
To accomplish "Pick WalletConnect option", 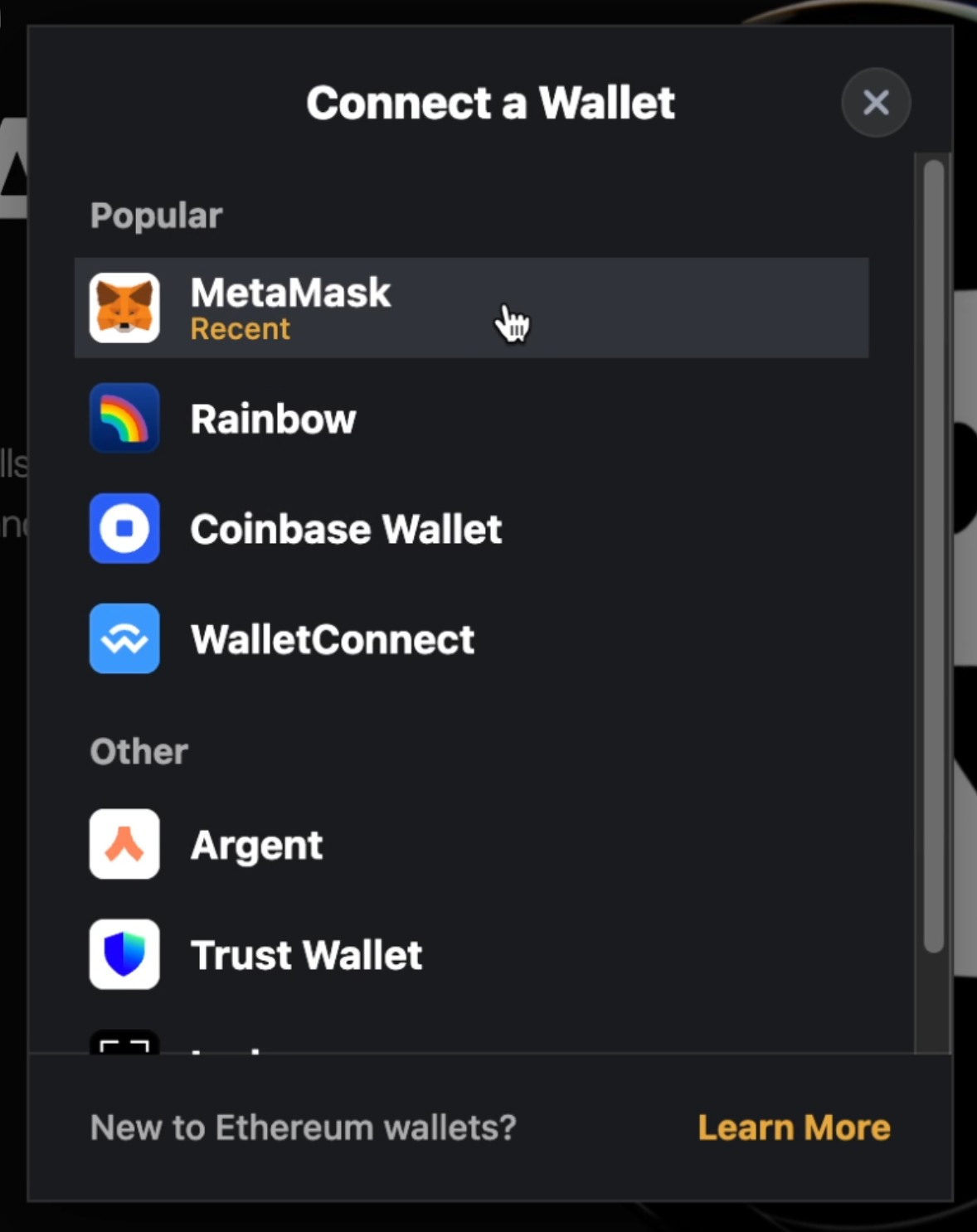I will point(332,639).
